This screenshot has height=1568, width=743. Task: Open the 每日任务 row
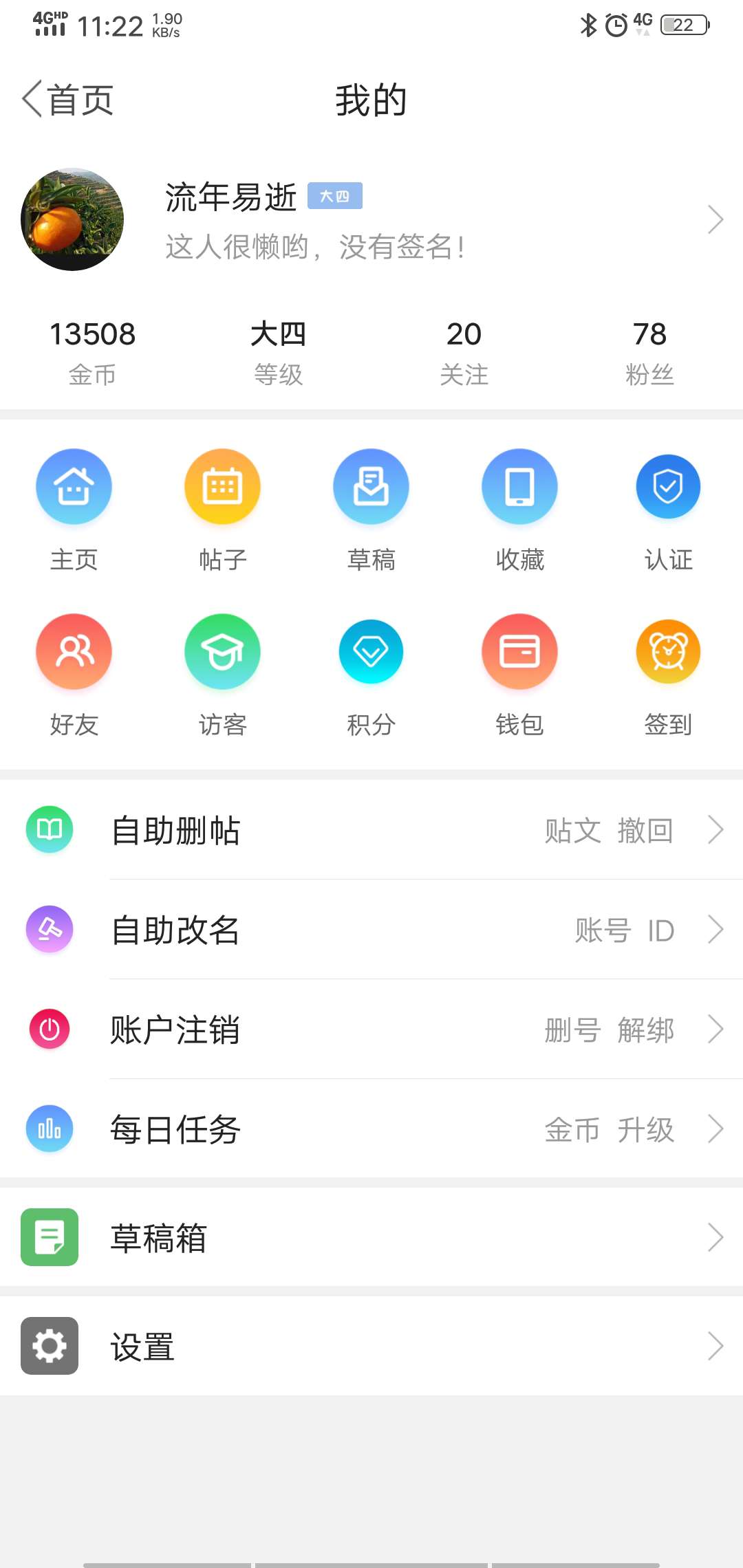(371, 1129)
